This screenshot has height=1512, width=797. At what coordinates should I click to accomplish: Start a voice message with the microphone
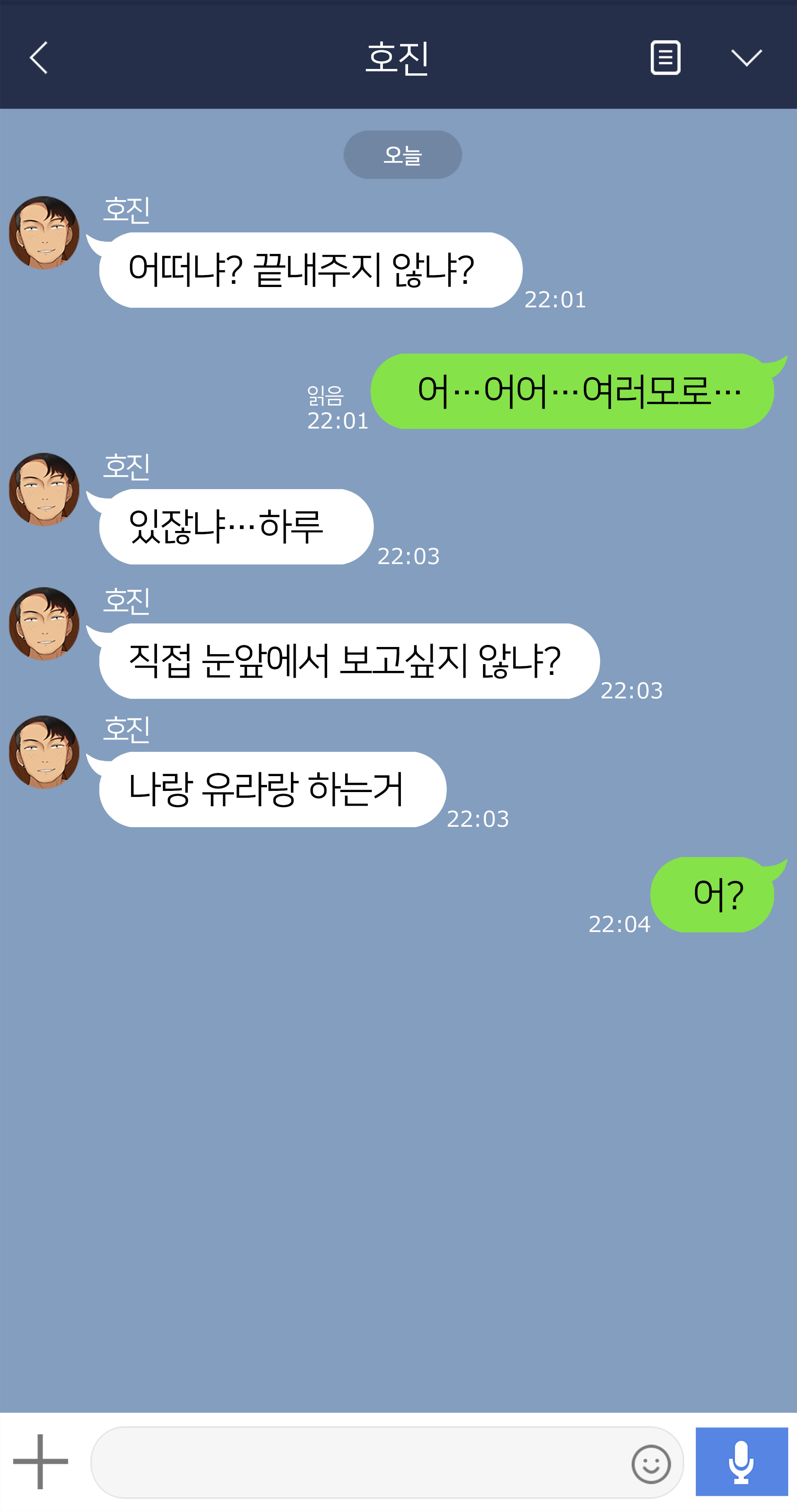coord(741,1461)
